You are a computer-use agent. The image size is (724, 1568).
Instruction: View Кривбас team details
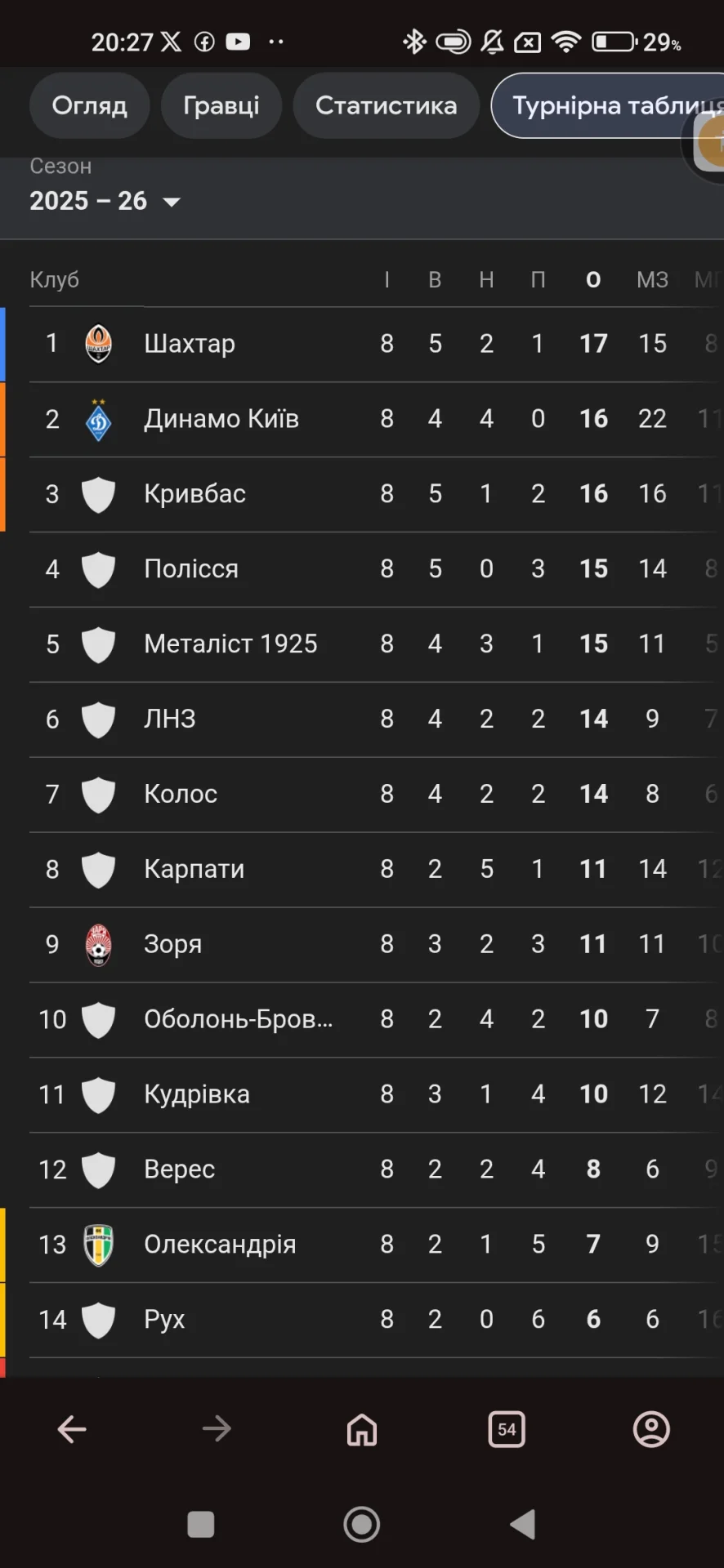[x=194, y=494]
